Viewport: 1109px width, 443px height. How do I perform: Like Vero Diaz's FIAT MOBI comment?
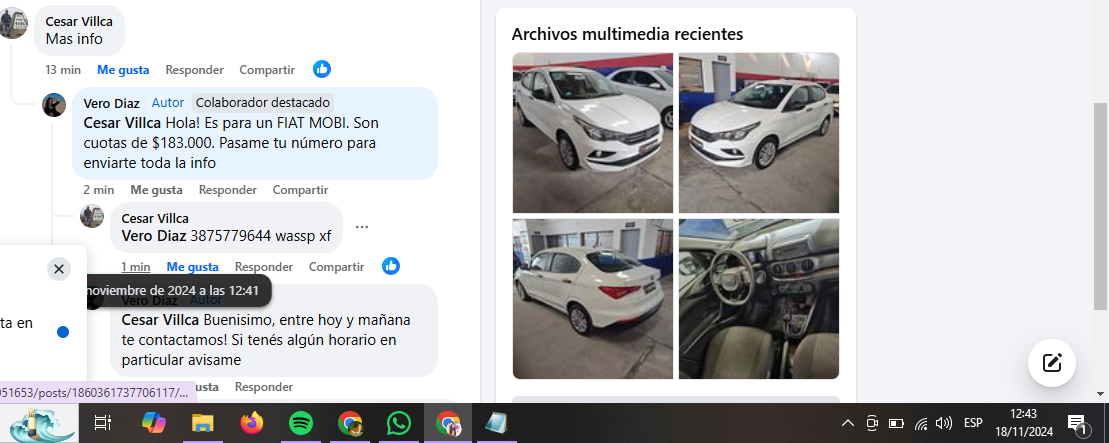tap(156, 190)
